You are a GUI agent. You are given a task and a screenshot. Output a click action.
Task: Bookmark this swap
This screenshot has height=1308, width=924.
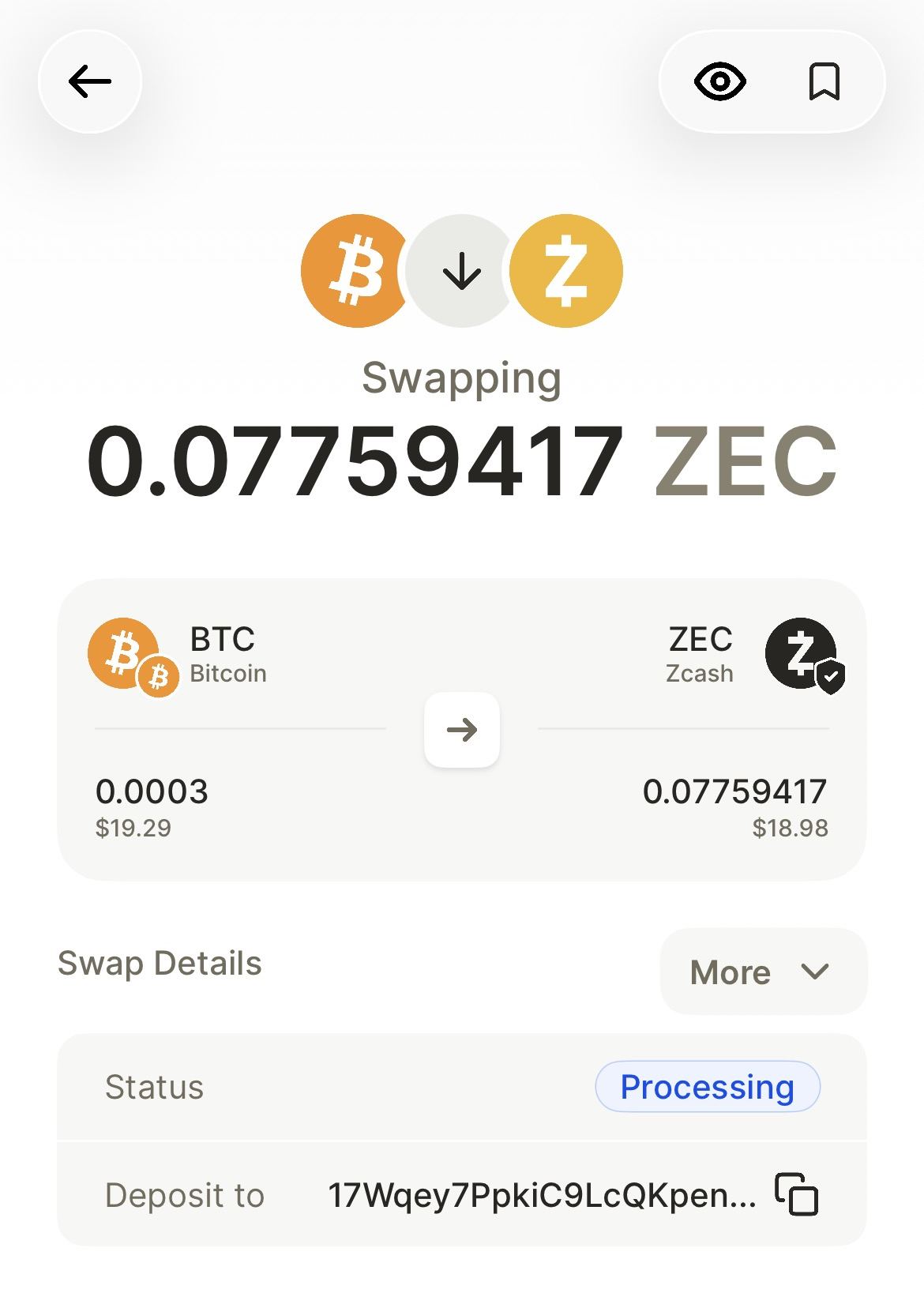pyautogui.click(x=824, y=81)
